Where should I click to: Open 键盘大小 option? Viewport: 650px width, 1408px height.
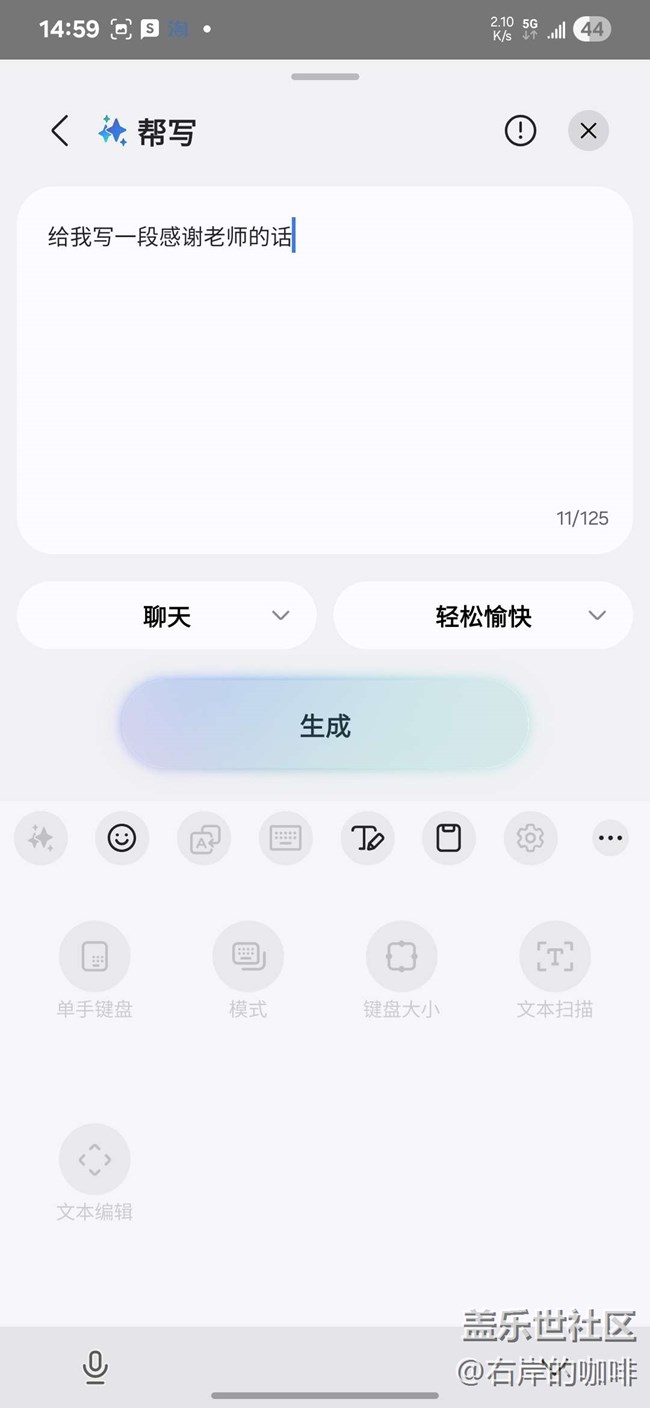point(401,958)
